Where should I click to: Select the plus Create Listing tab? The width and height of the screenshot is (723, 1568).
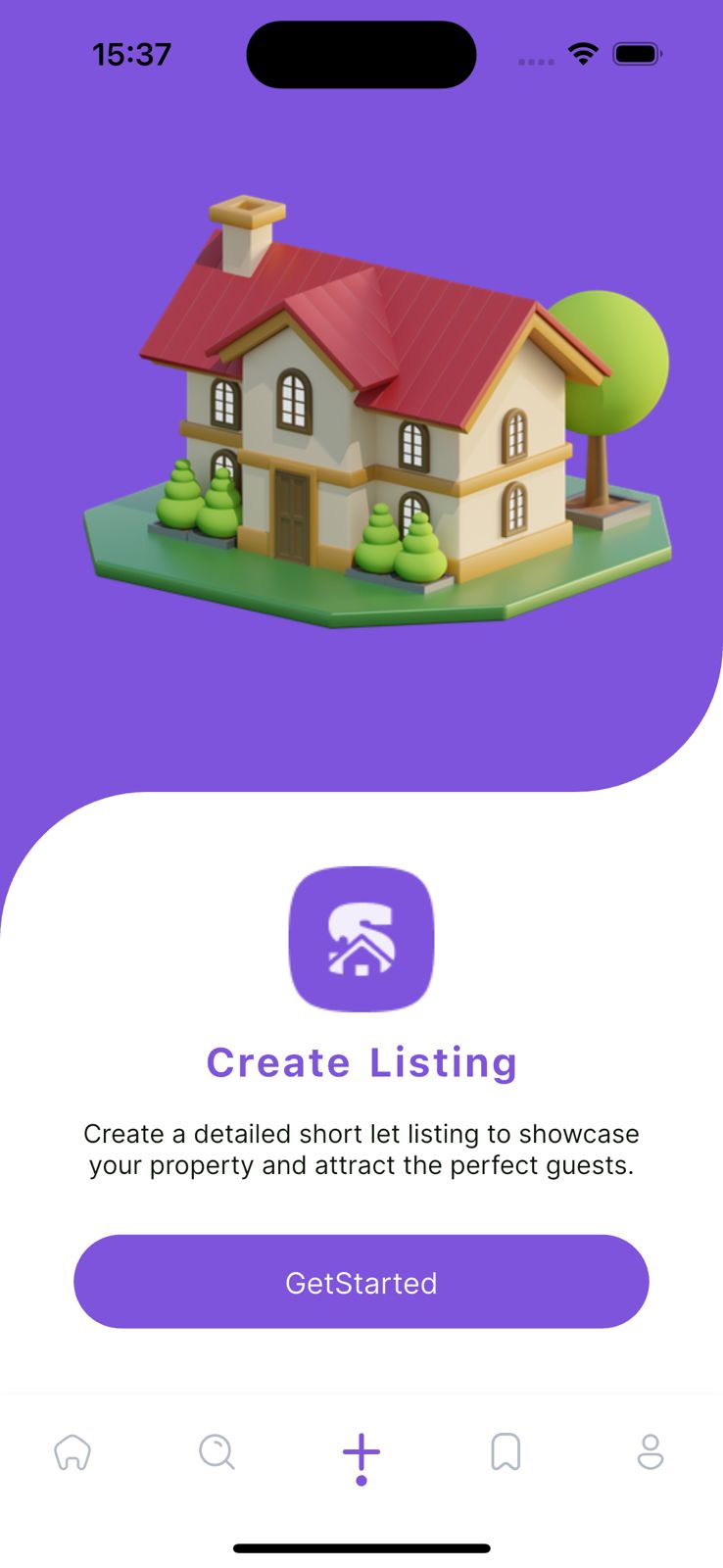coord(361,1453)
